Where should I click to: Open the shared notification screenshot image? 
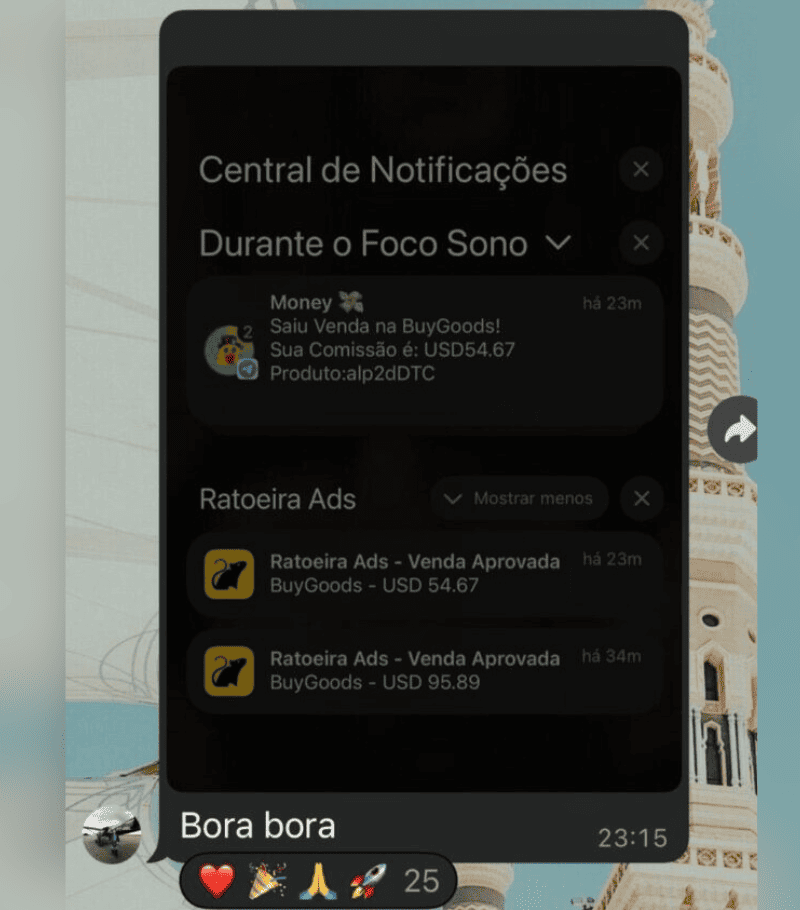tap(423, 430)
